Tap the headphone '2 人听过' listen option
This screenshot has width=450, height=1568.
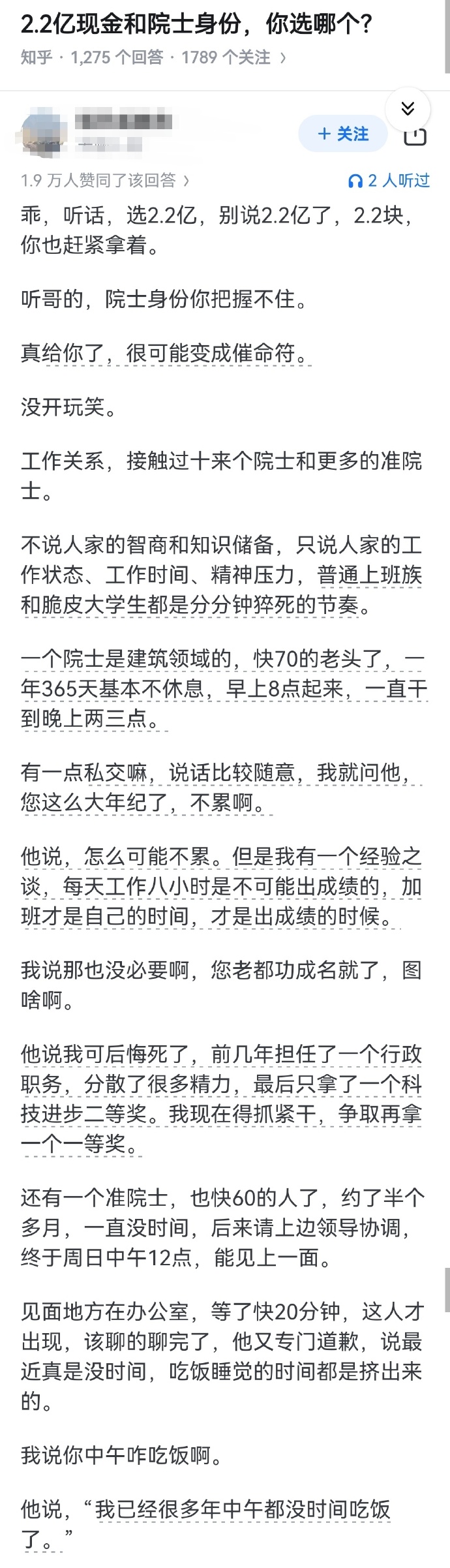[x=389, y=180]
